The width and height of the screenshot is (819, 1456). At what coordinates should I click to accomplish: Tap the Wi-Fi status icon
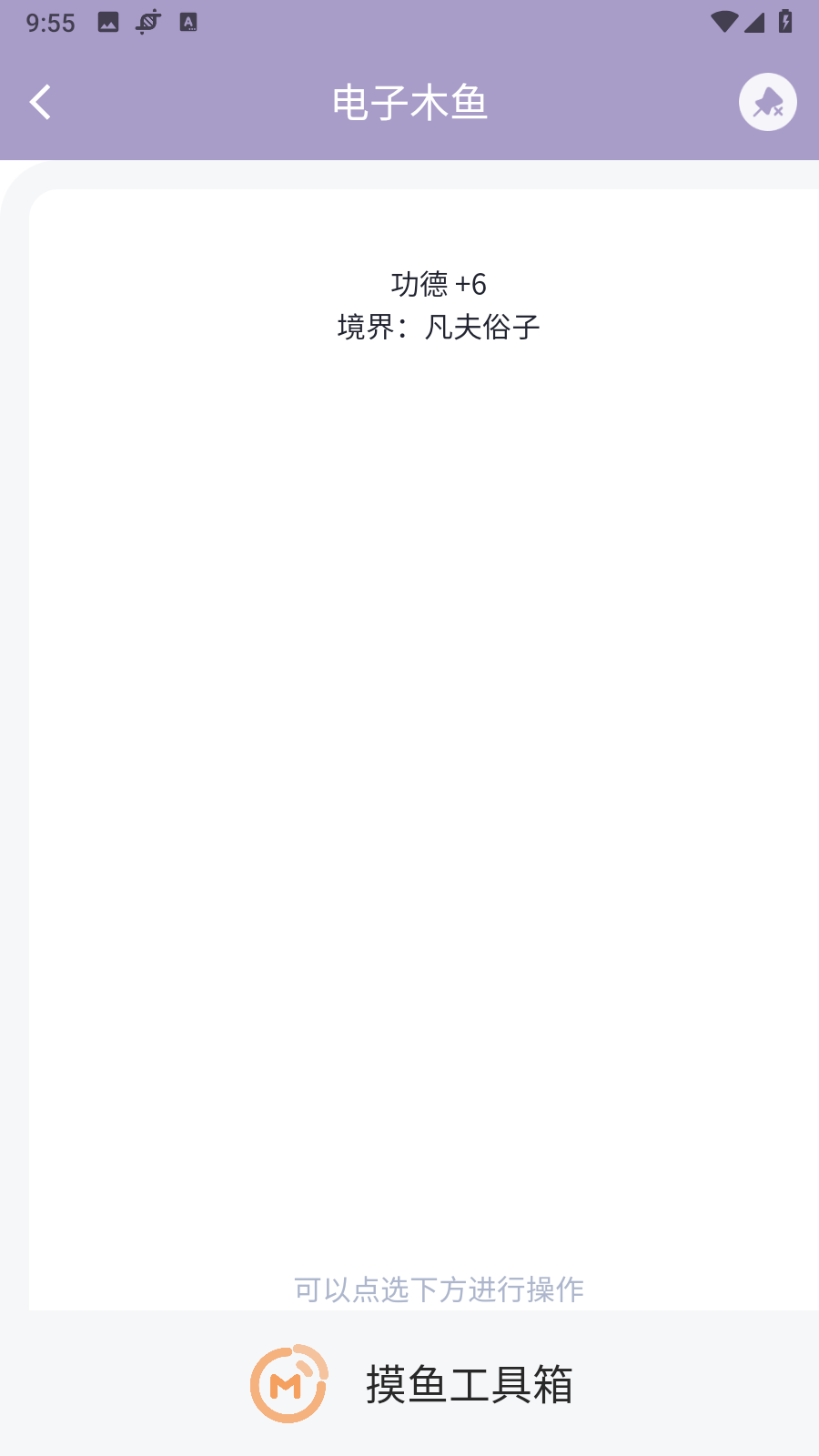(x=725, y=23)
